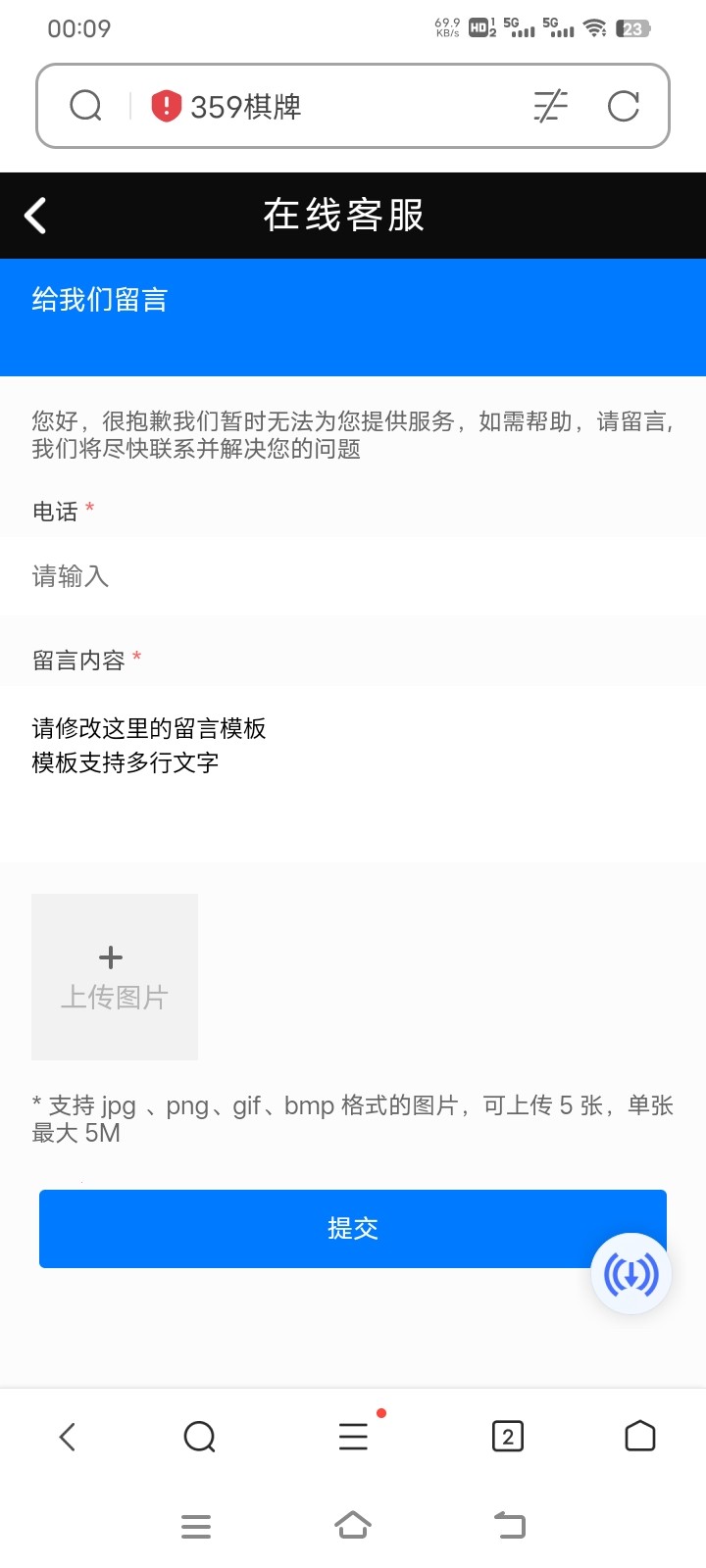Tap the system back button at screen bottom
The height and width of the screenshot is (1568, 706).
509,1525
